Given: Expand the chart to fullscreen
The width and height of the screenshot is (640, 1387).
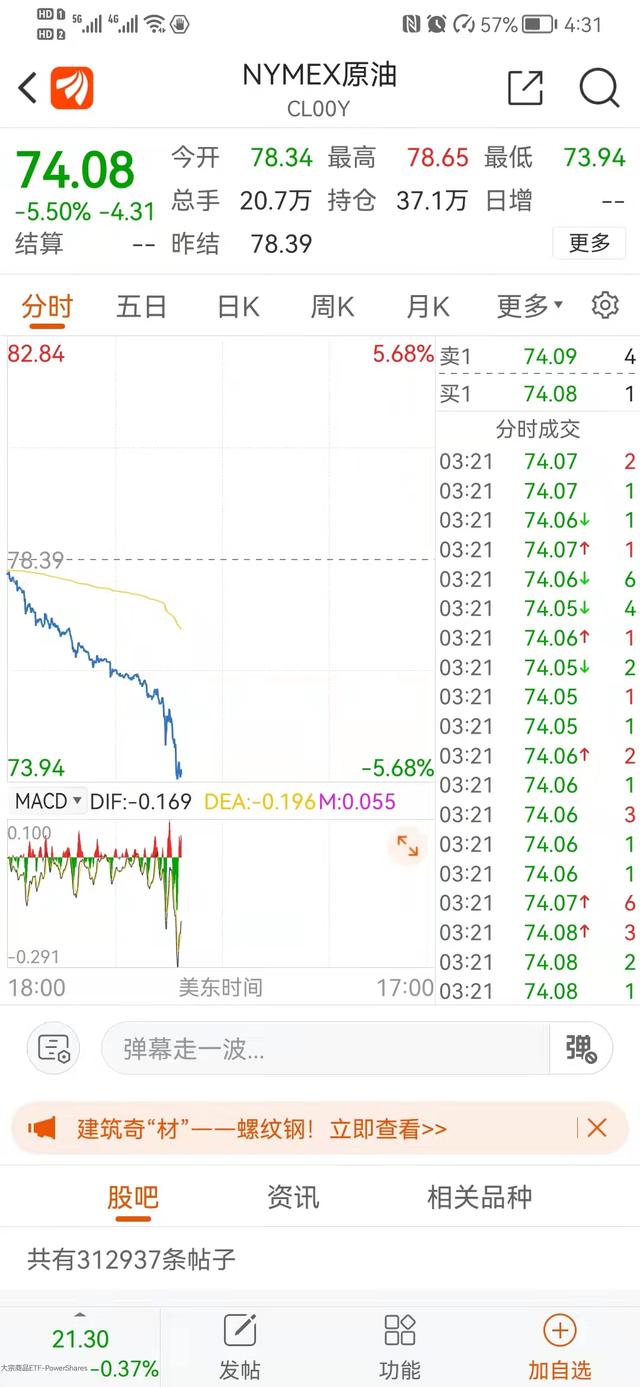Looking at the screenshot, I should (407, 846).
